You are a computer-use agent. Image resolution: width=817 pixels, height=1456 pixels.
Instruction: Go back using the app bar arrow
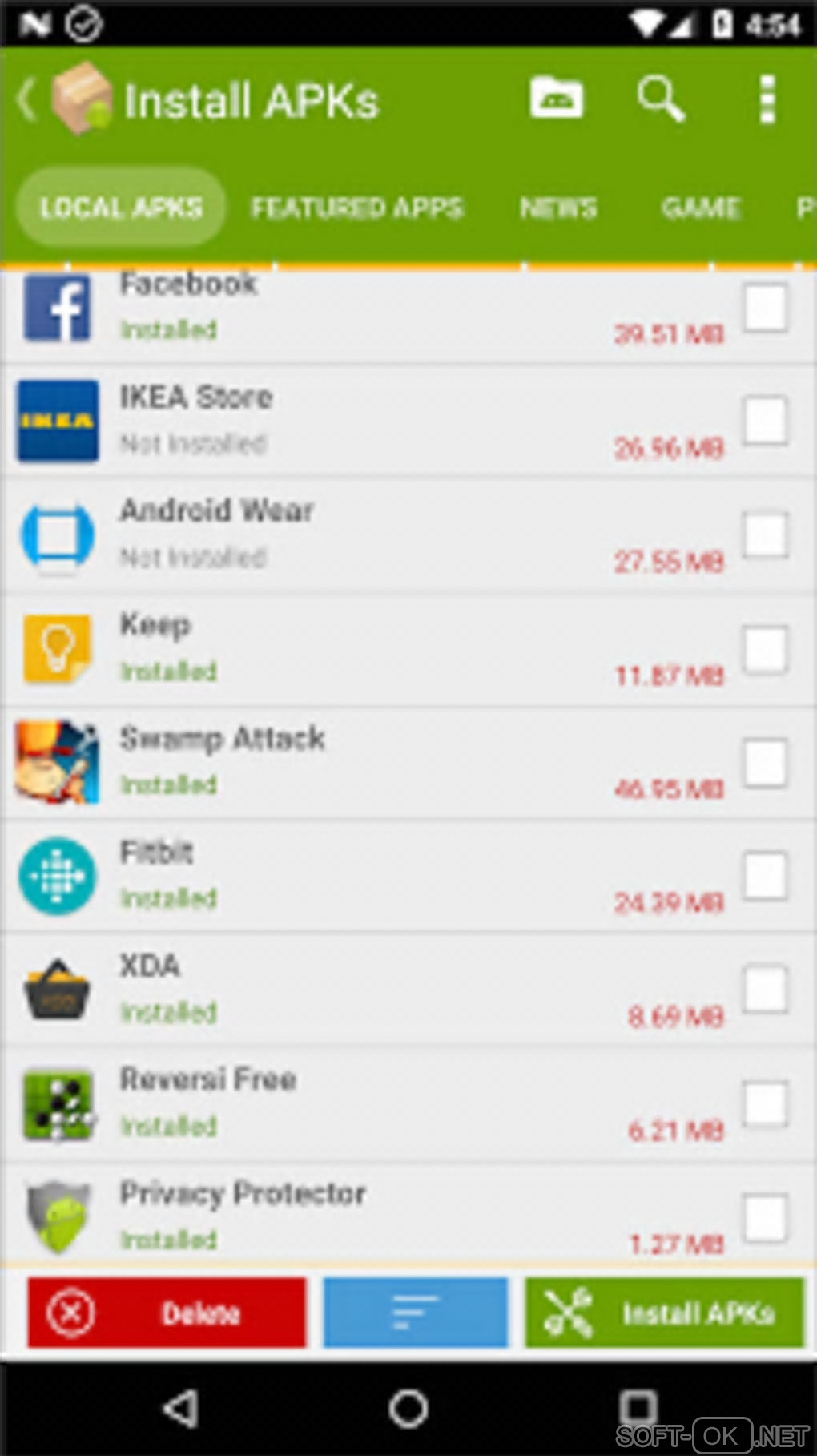(x=28, y=100)
